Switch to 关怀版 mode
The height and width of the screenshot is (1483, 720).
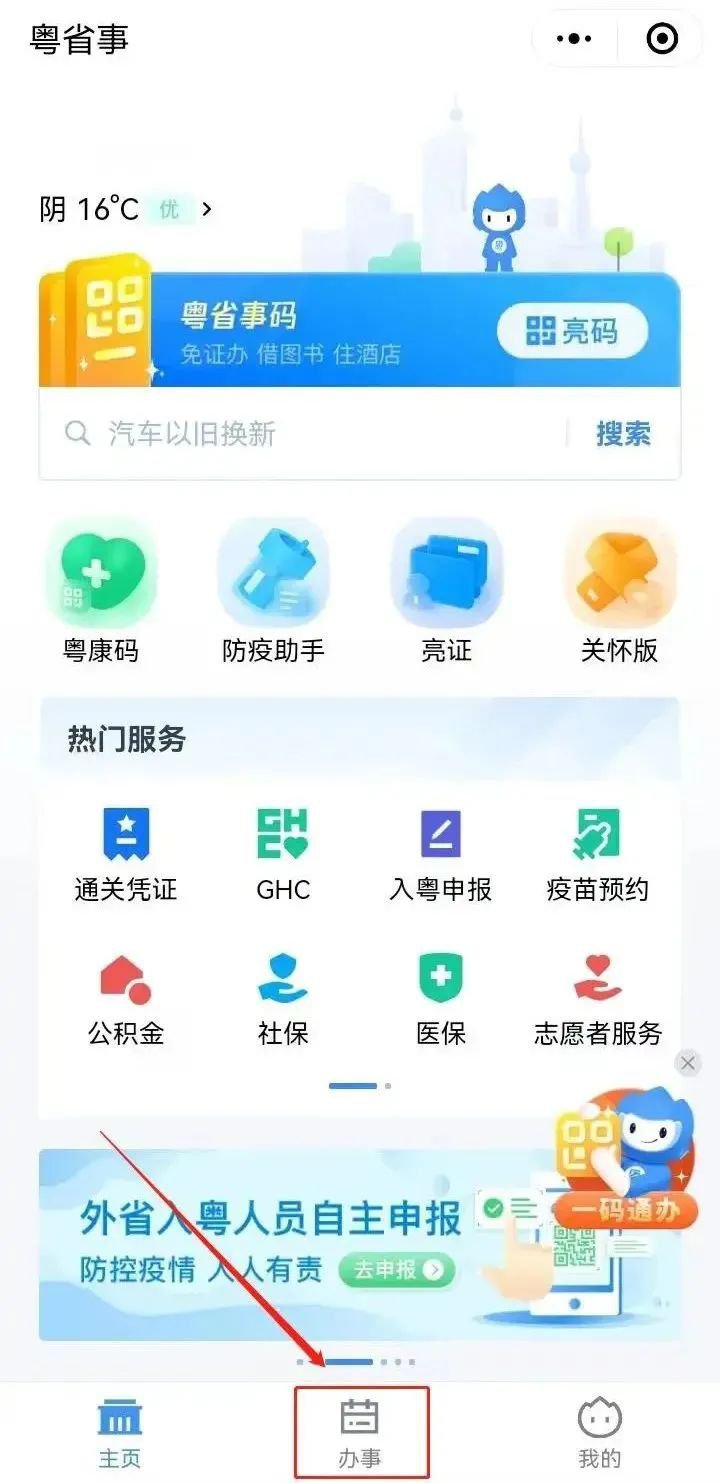point(619,591)
